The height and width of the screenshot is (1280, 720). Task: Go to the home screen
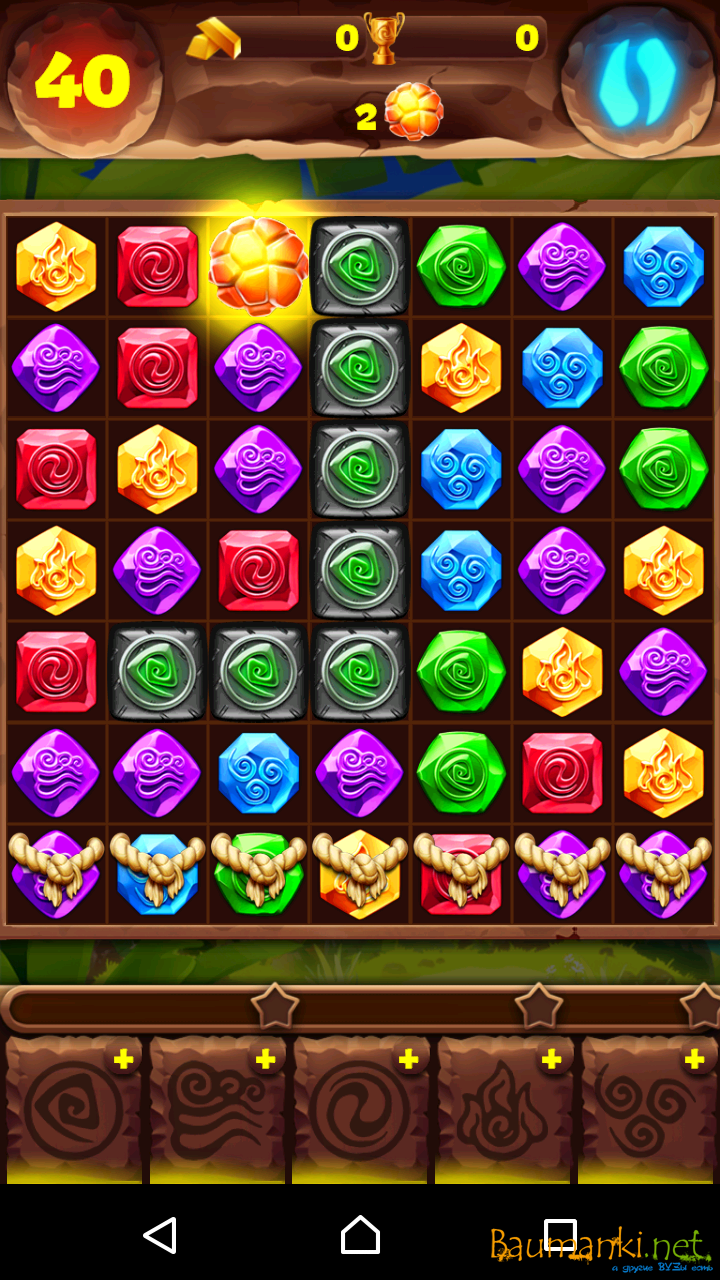click(x=360, y=1236)
